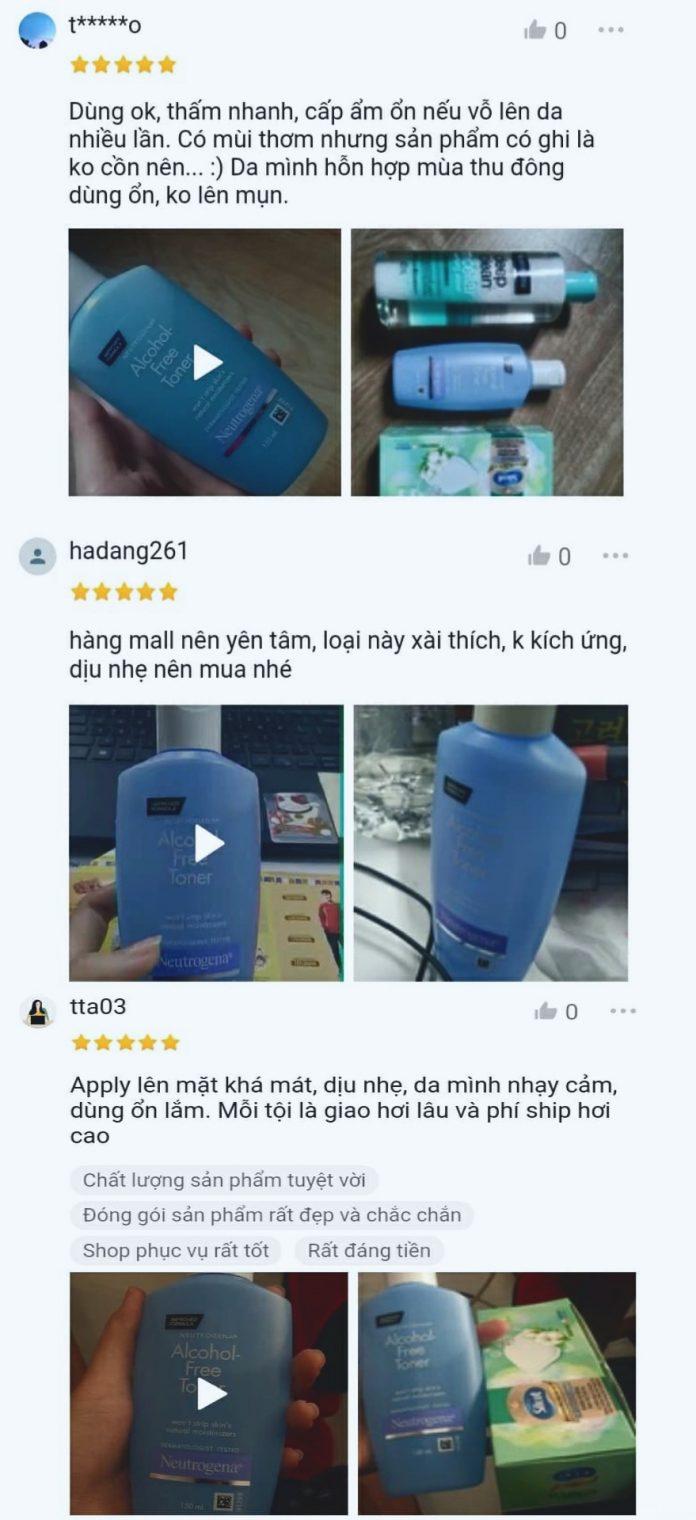Viewport: 696px width, 1520px height.
Task: Play the video in t*****o's review
Action: (205, 362)
